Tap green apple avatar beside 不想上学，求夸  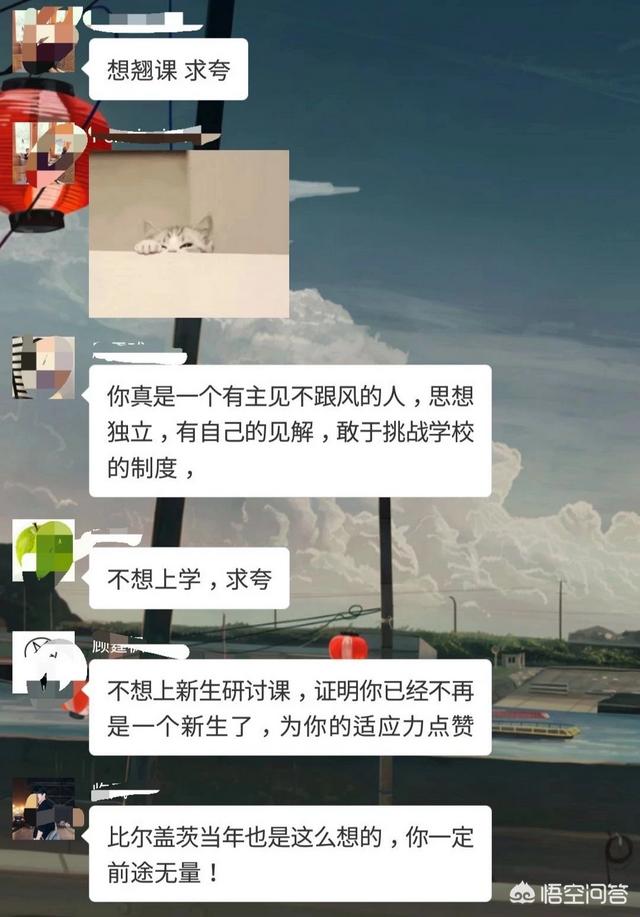(x=43, y=551)
